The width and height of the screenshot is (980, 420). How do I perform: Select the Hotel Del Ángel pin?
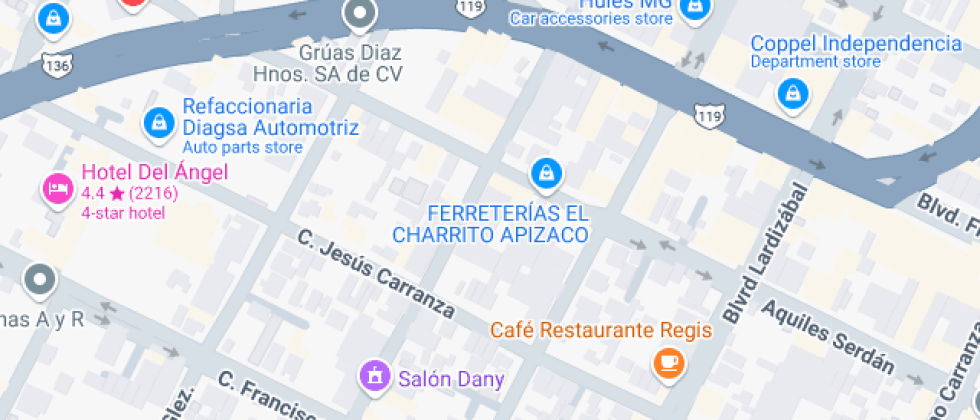(56, 188)
